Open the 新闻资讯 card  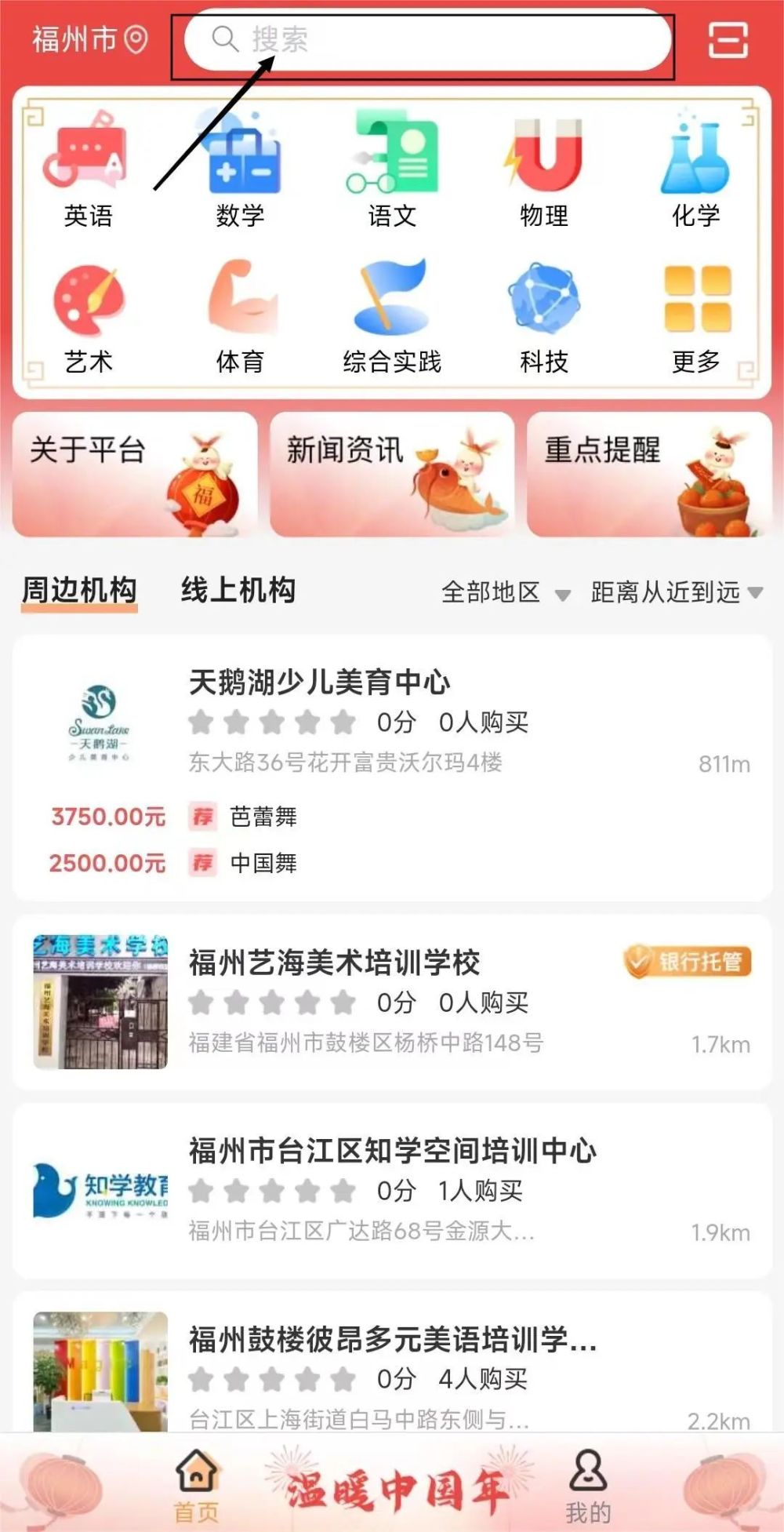tap(392, 475)
